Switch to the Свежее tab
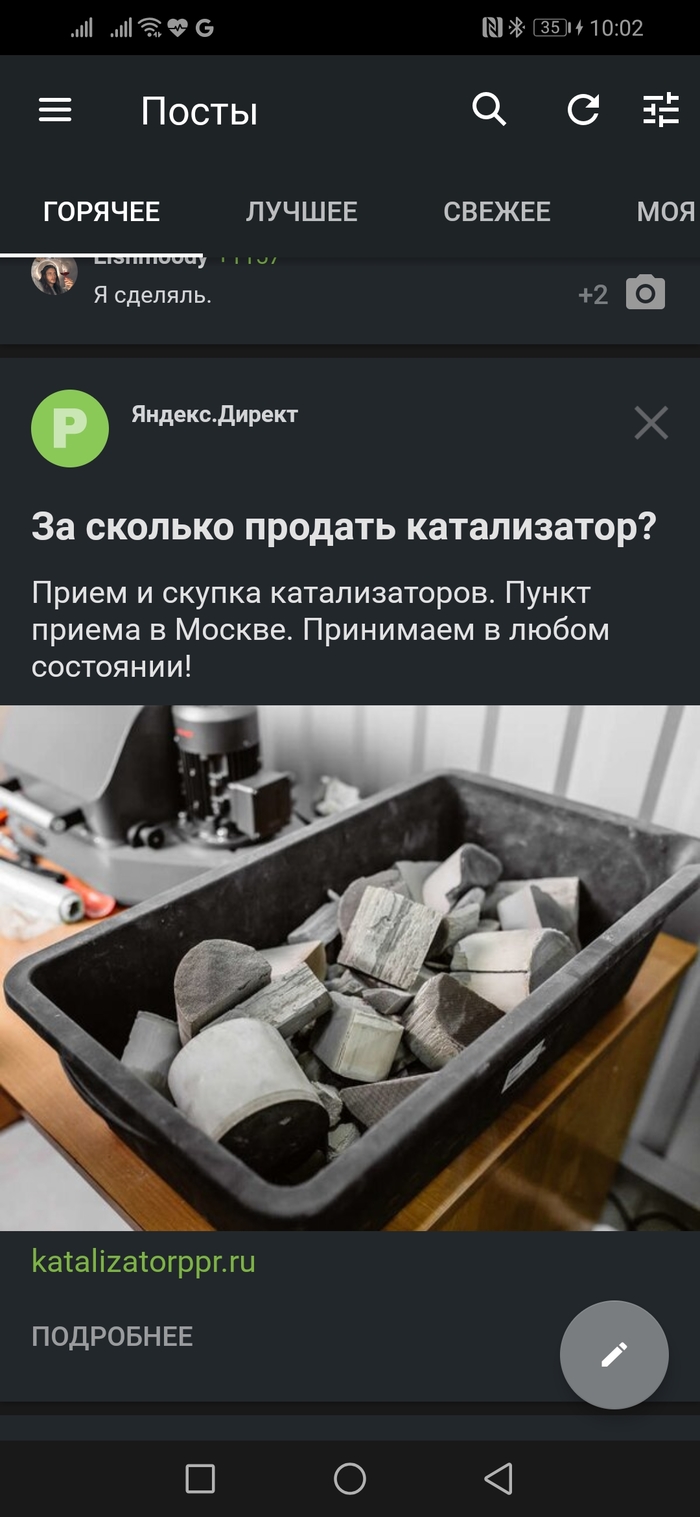700x1517 pixels. pyautogui.click(x=497, y=212)
